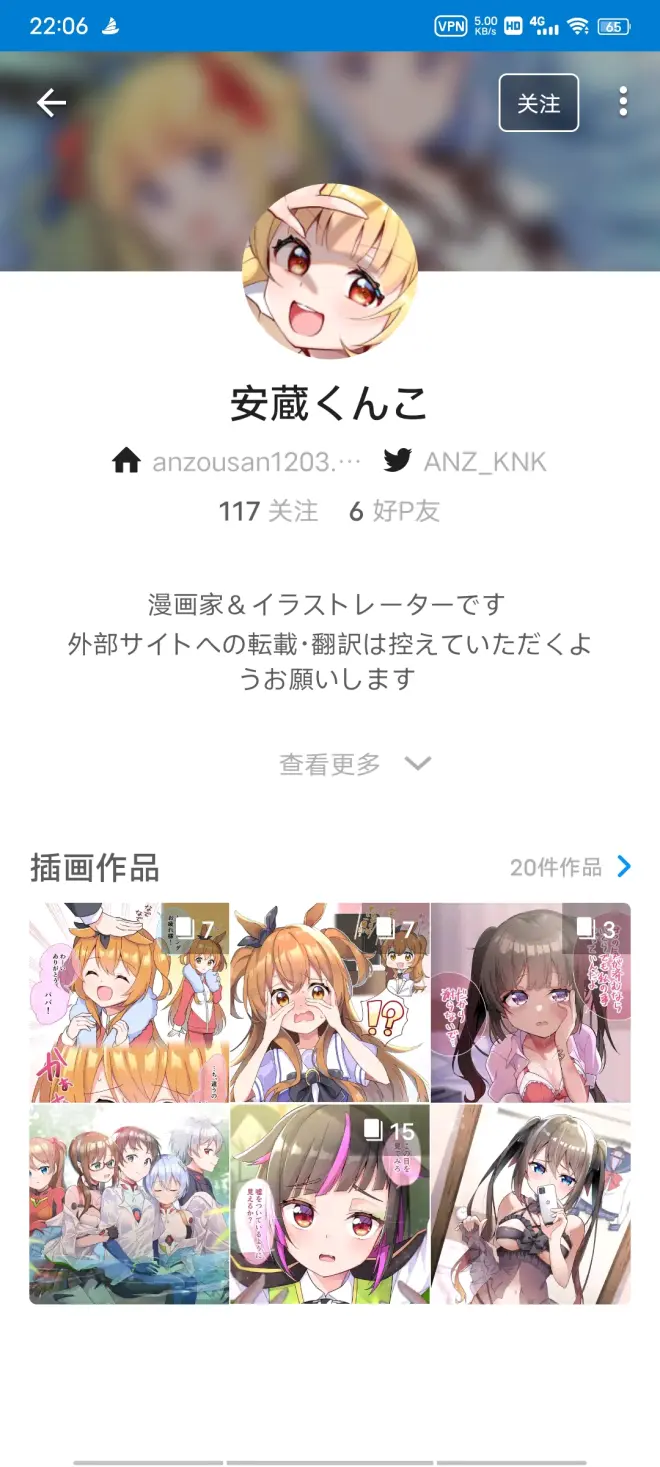Open the artwork with ありがとう パパ text
Image resolution: width=660 pixels, height=1467 pixels.
click(x=129, y=1003)
